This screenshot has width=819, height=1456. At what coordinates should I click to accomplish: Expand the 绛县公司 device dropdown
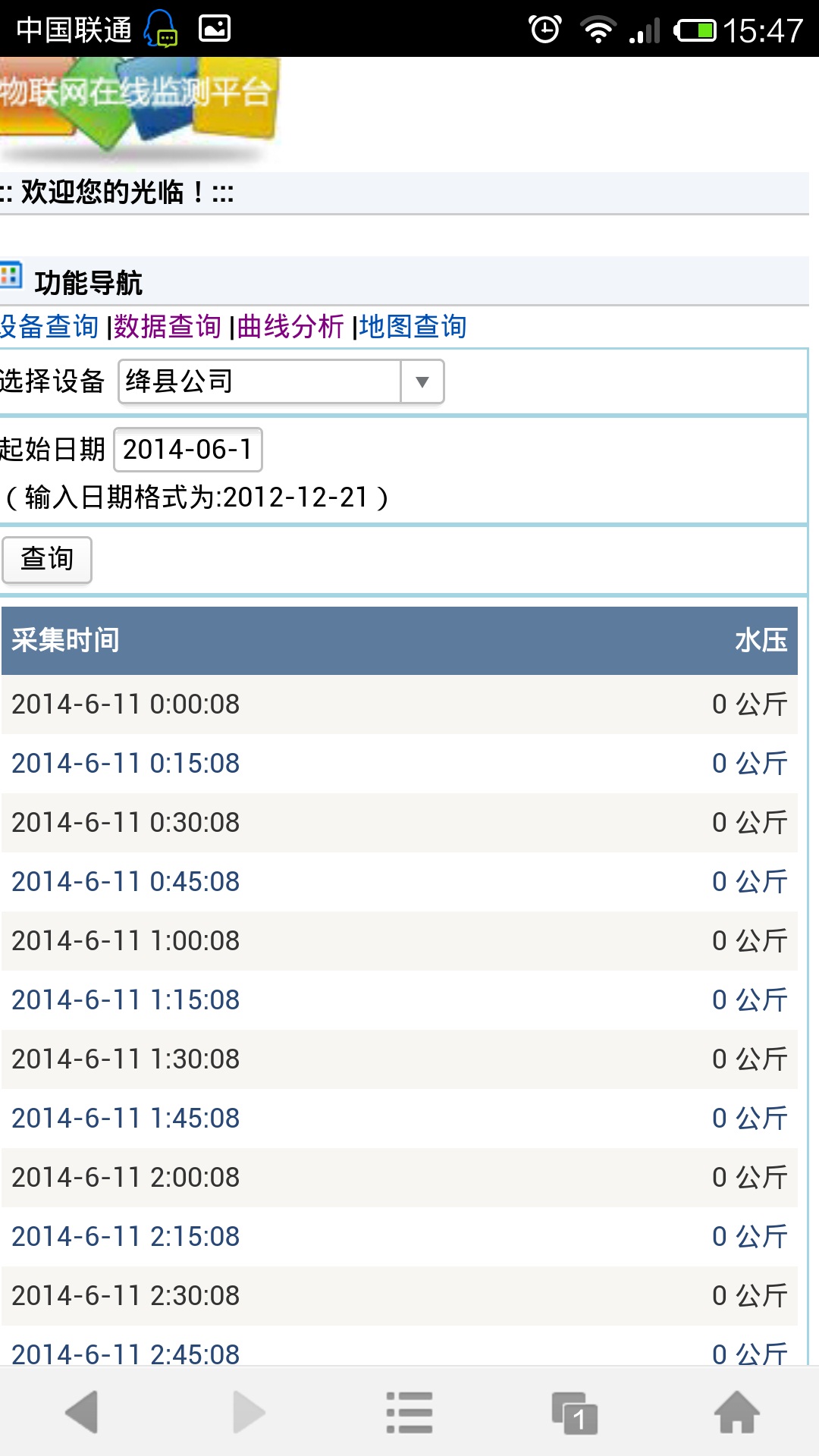[281, 381]
